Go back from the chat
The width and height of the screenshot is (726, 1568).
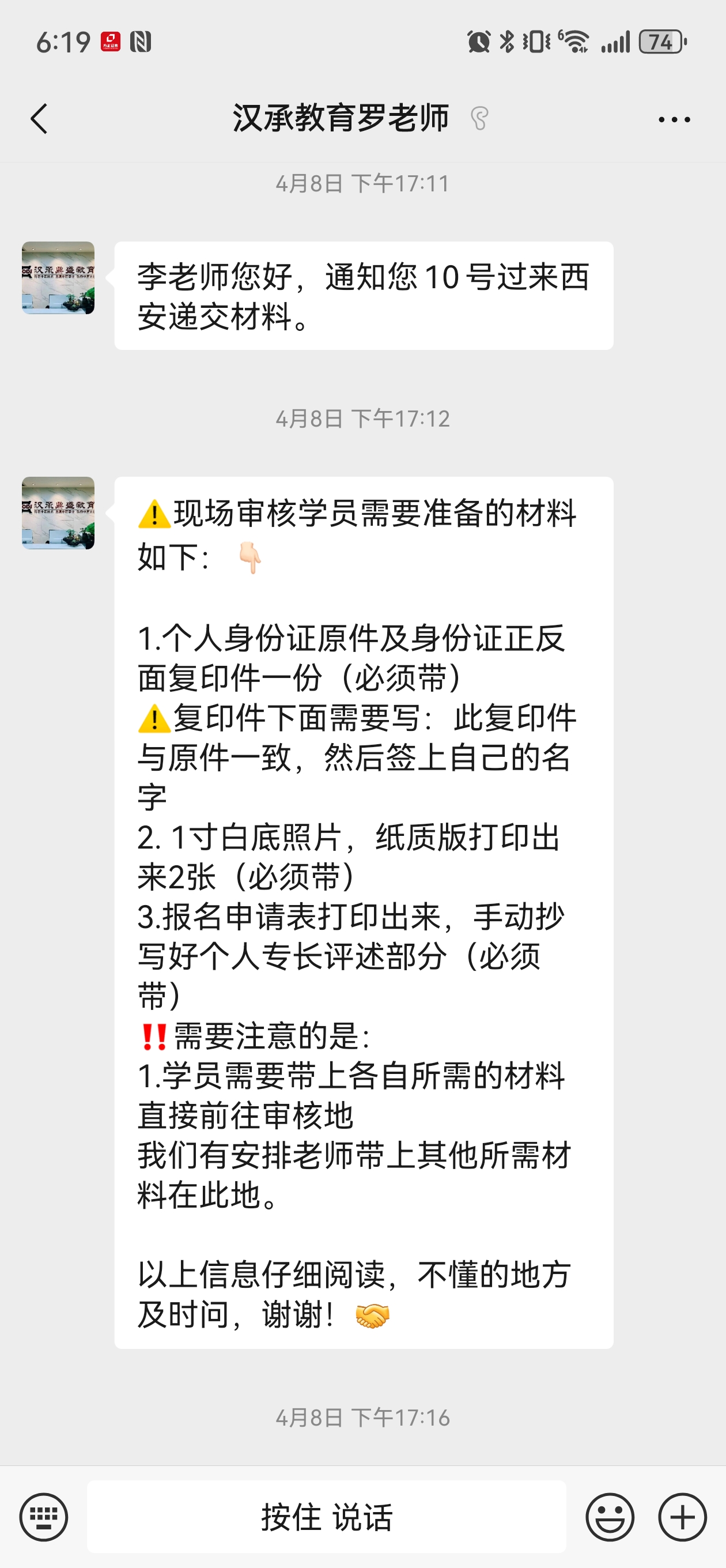(39, 118)
